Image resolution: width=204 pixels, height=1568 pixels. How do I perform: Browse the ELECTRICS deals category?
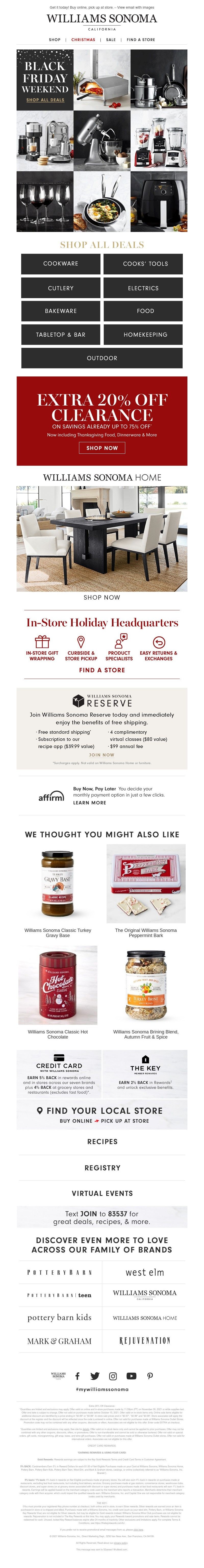[x=143, y=288]
